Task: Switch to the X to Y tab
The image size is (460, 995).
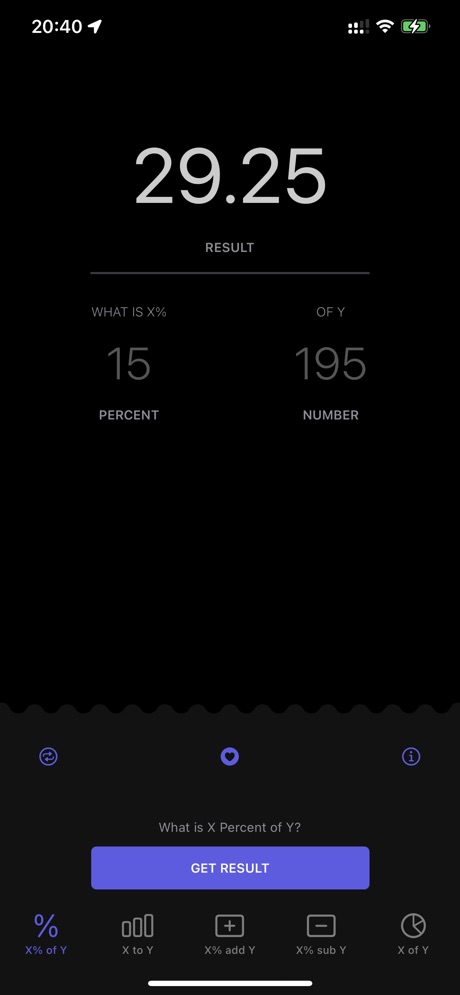Action: click(138, 934)
